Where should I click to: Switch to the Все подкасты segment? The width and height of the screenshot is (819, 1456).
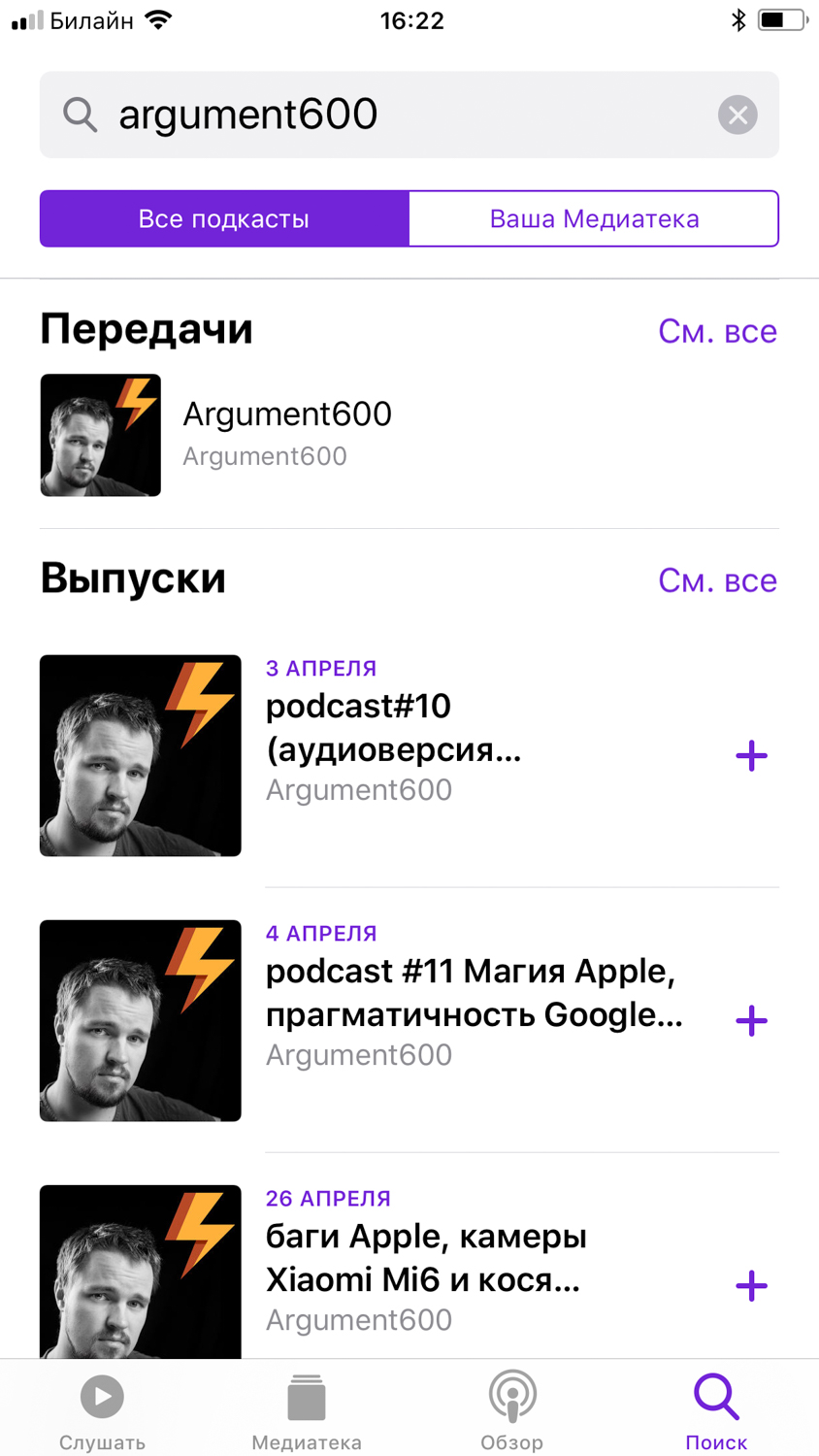coord(224,218)
